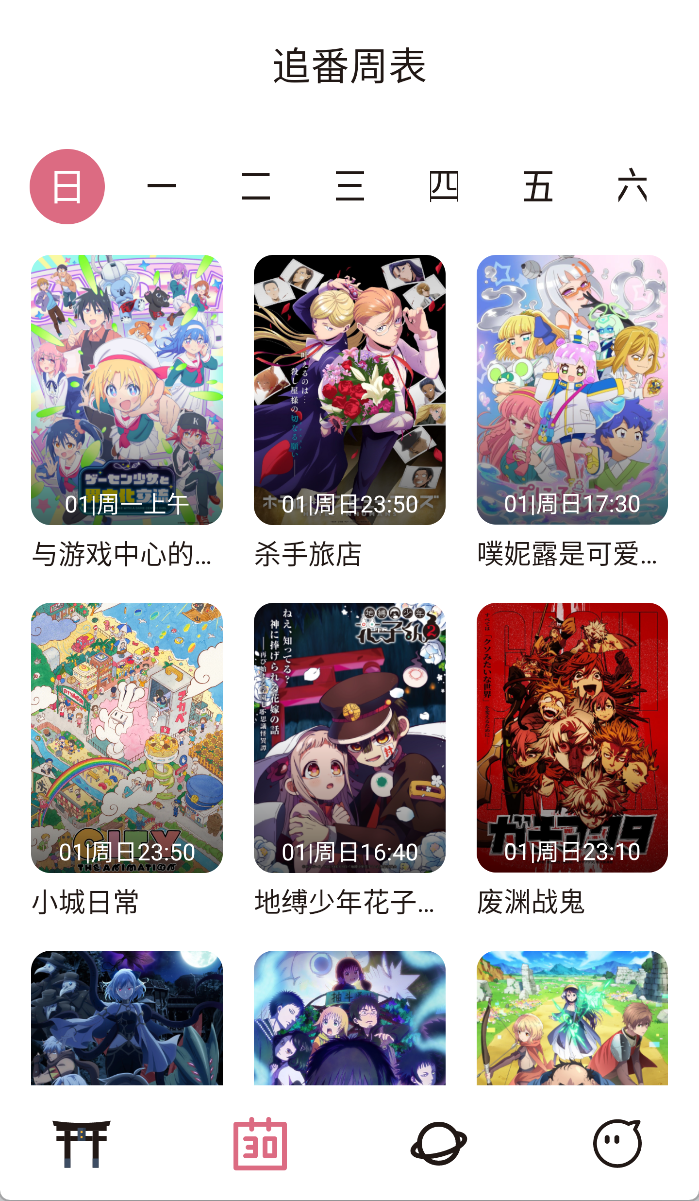Switch to the 五 (Friday) tab
Image resolution: width=699 pixels, height=1201 pixels.
tap(538, 186)
